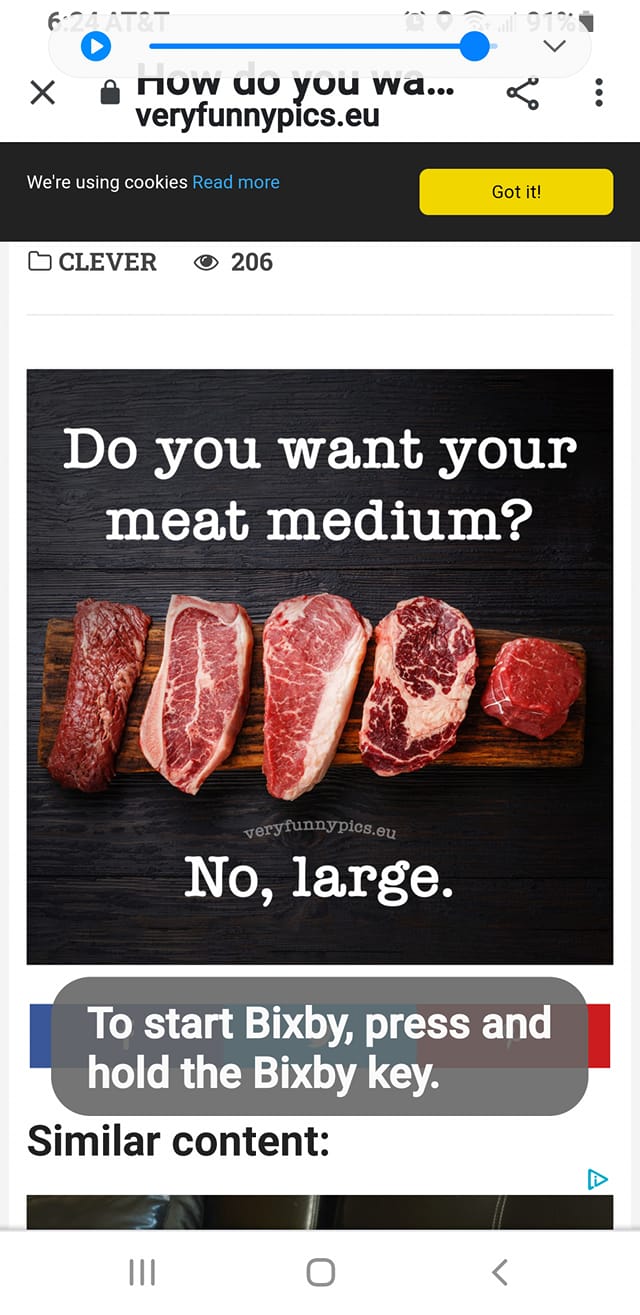The height and width of the screenshot is (1315, 640).
Task: Tap the play button in the overlay
Action: point(95,46)
